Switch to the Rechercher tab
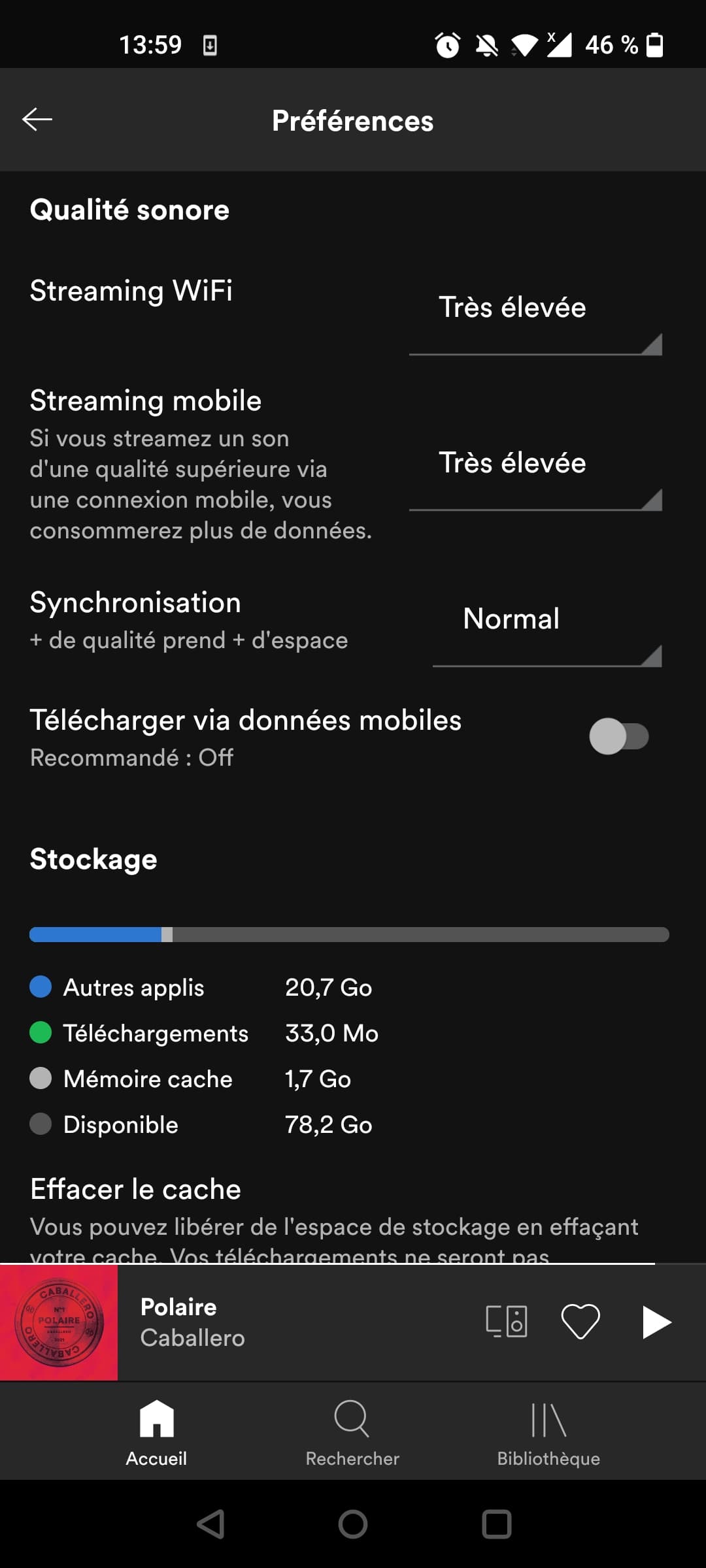The height and width of the screenshot is (1568, 706). tap(352, 1432)
